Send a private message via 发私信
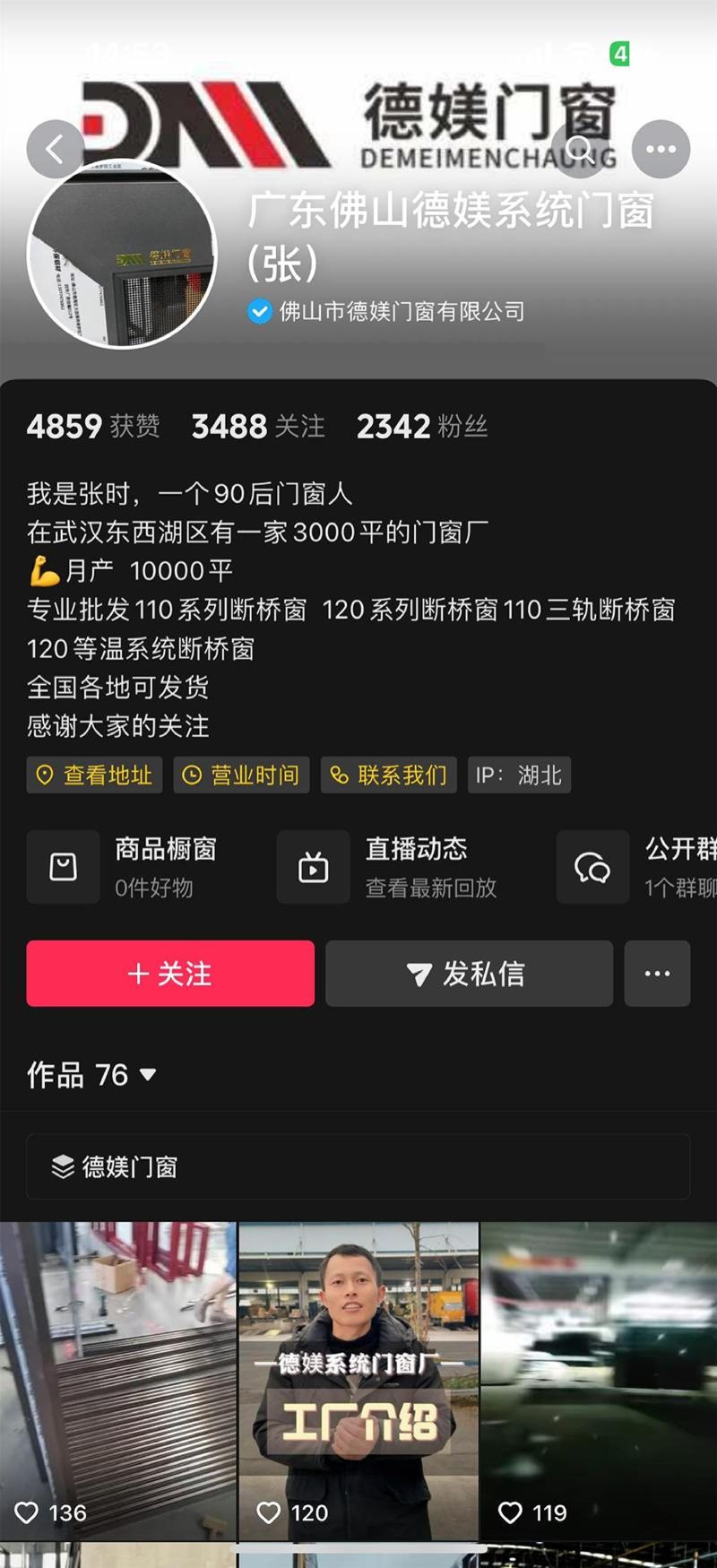 pyautogui.click(x=469, y=974)
